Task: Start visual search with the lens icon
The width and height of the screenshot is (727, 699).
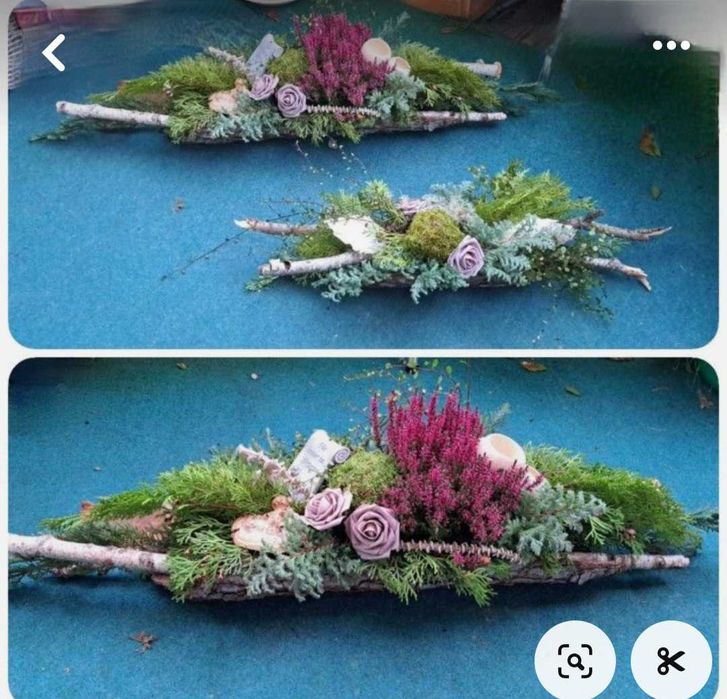Action: (x=575, y=660)
